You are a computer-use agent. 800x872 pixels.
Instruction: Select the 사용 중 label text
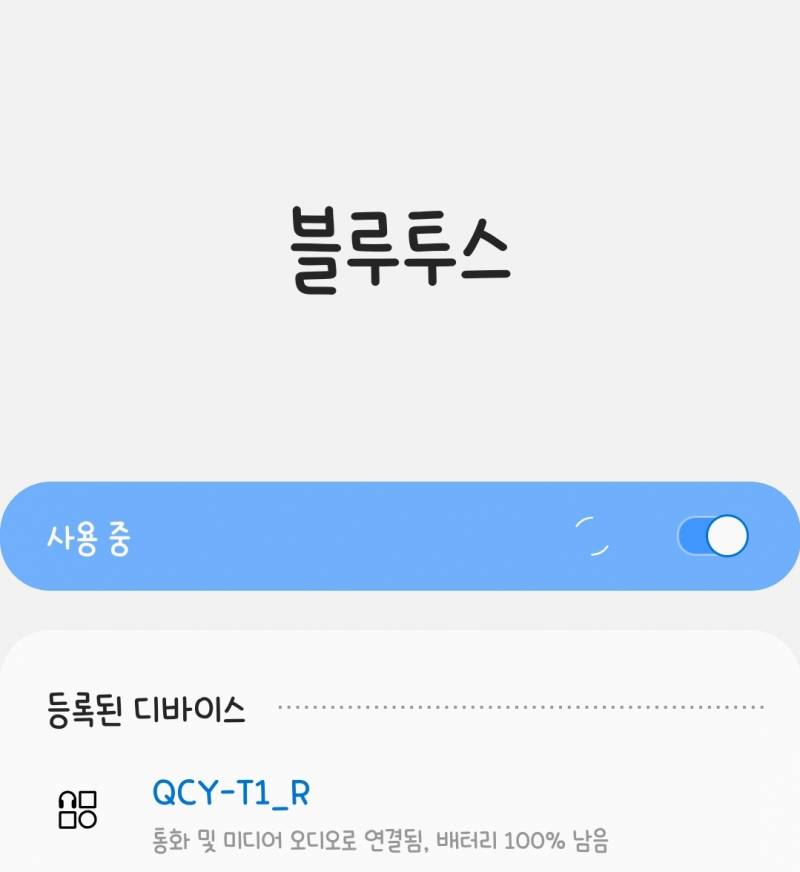(90, 537)
